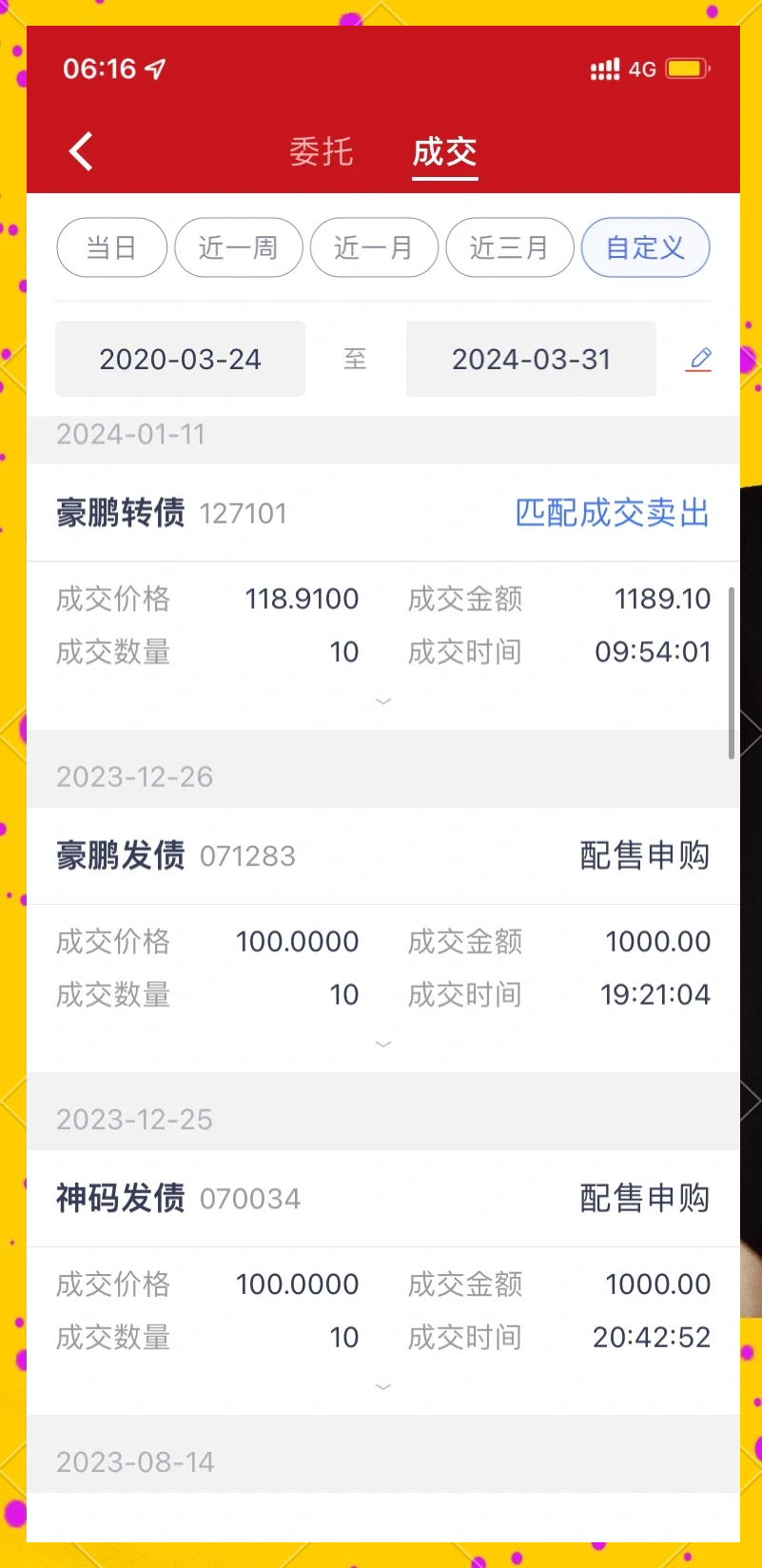Tap the pencil icon to edit dates
Screen dimensions: 762x1568
click(700, 359)
